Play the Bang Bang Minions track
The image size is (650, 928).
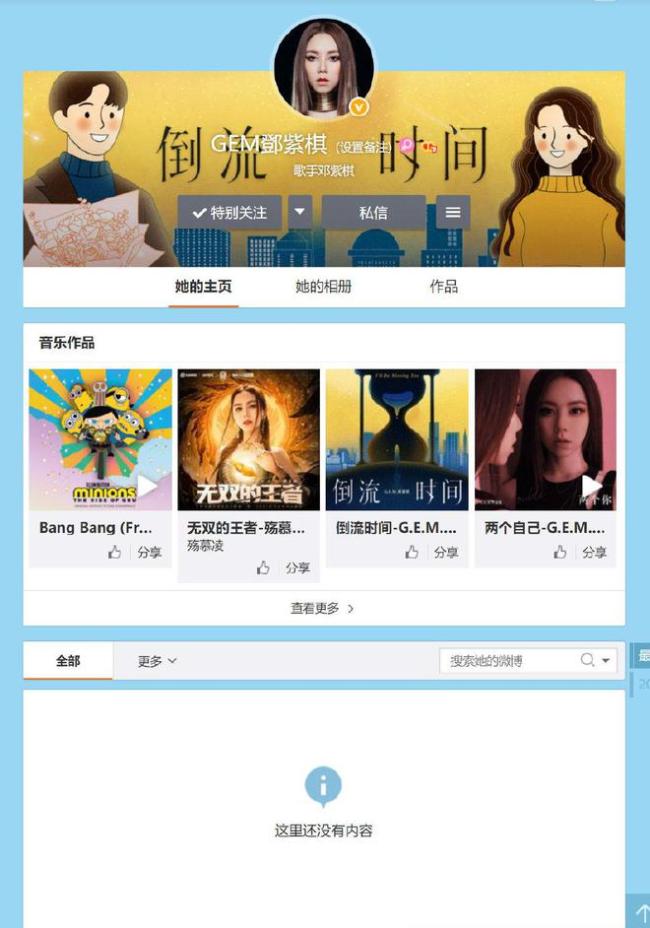(148, 487)
